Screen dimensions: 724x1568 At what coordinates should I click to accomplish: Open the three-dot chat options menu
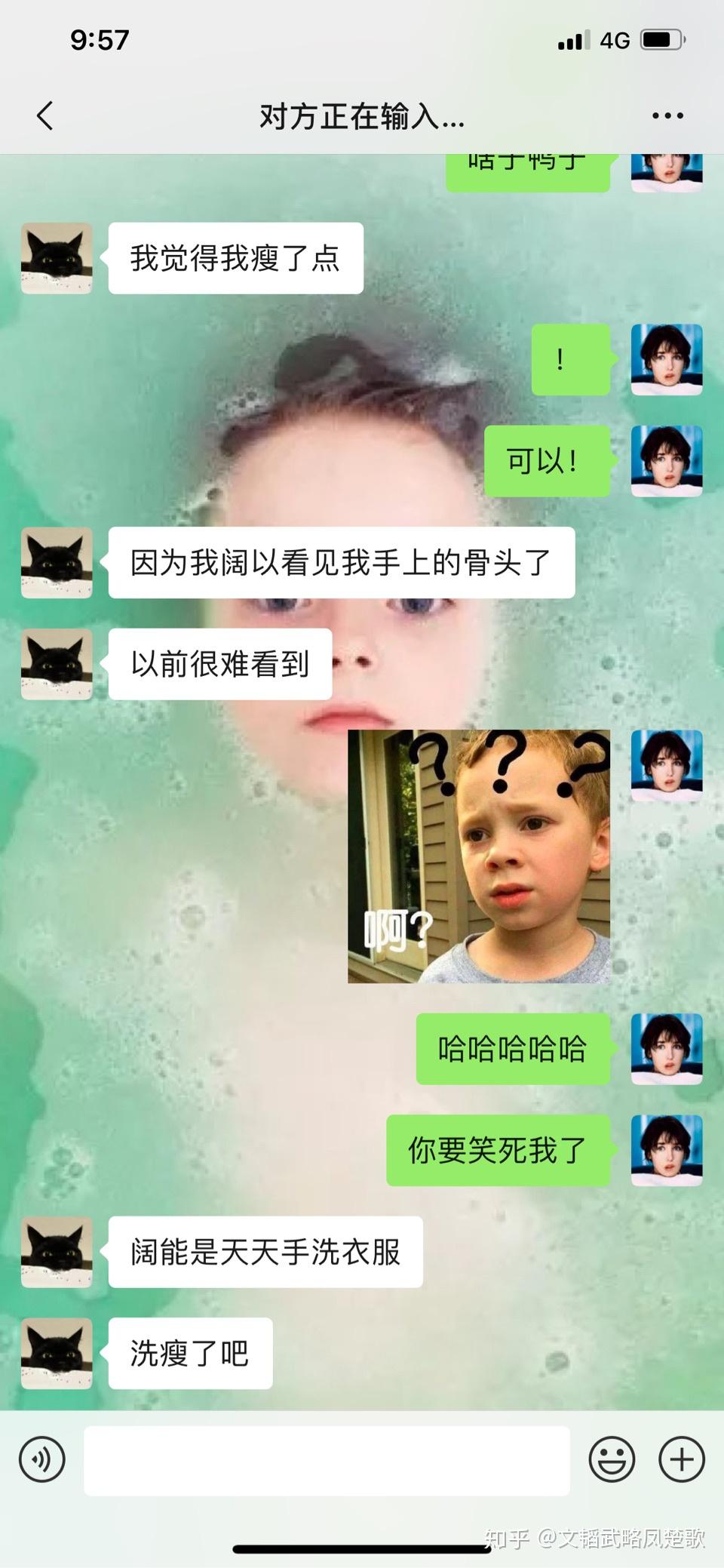[667, 116]
